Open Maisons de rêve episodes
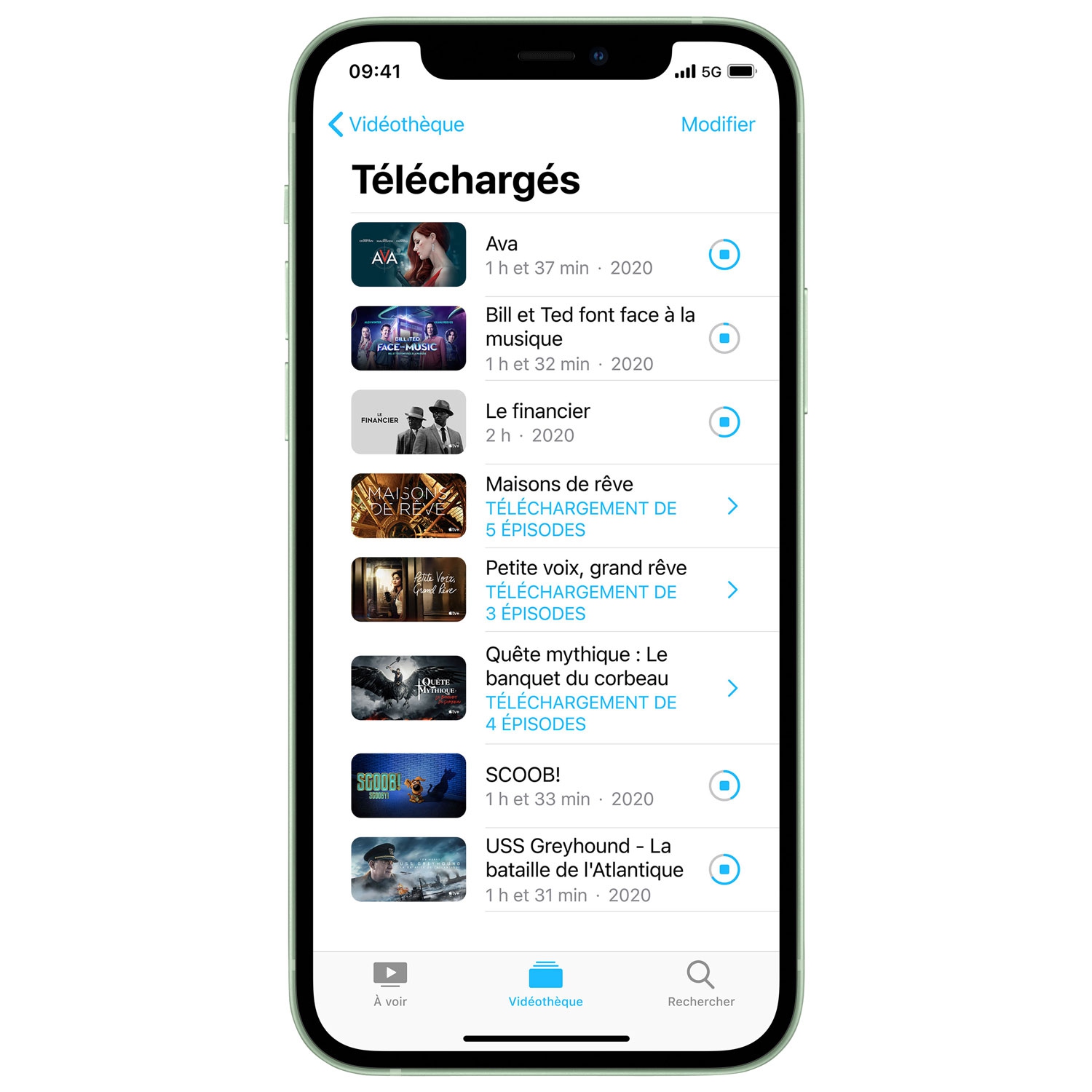1092x1092 pixels. [732, 507]
